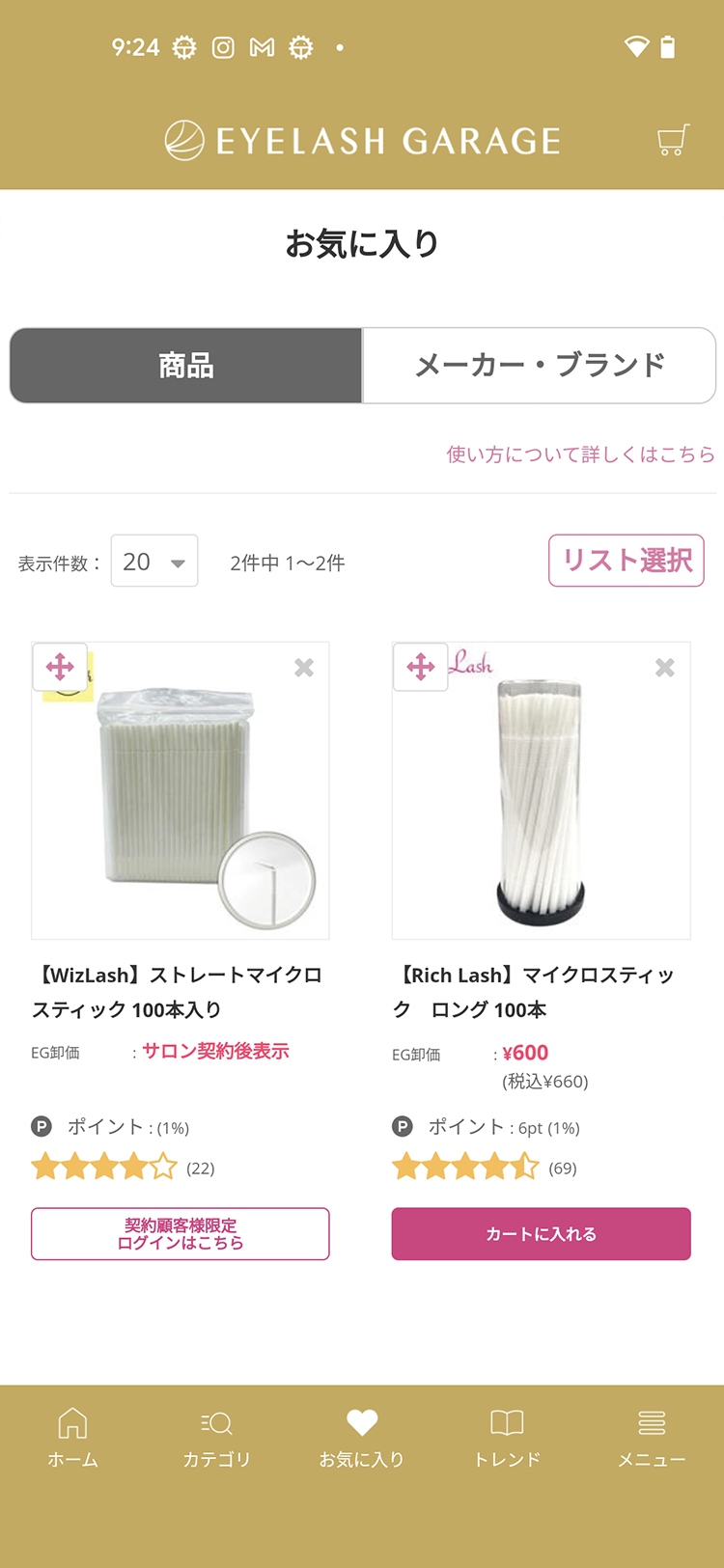Add Rich Lash item with カートに入れる

pos(541,1234)
